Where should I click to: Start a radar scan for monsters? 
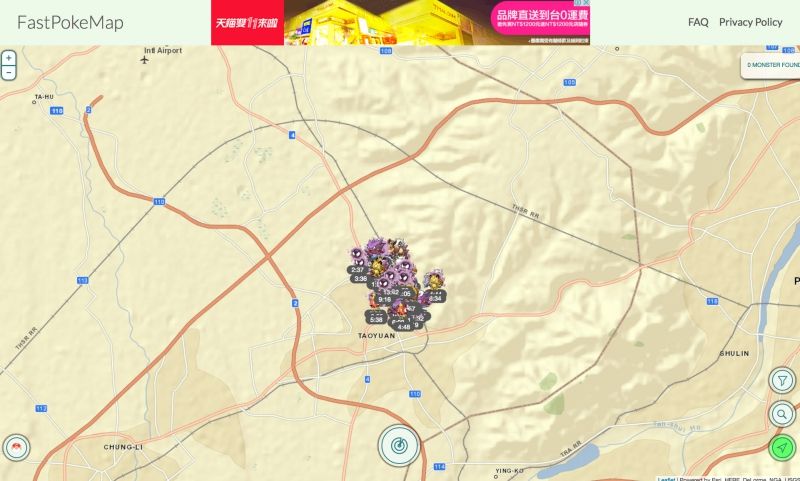[x=398, y=445]
